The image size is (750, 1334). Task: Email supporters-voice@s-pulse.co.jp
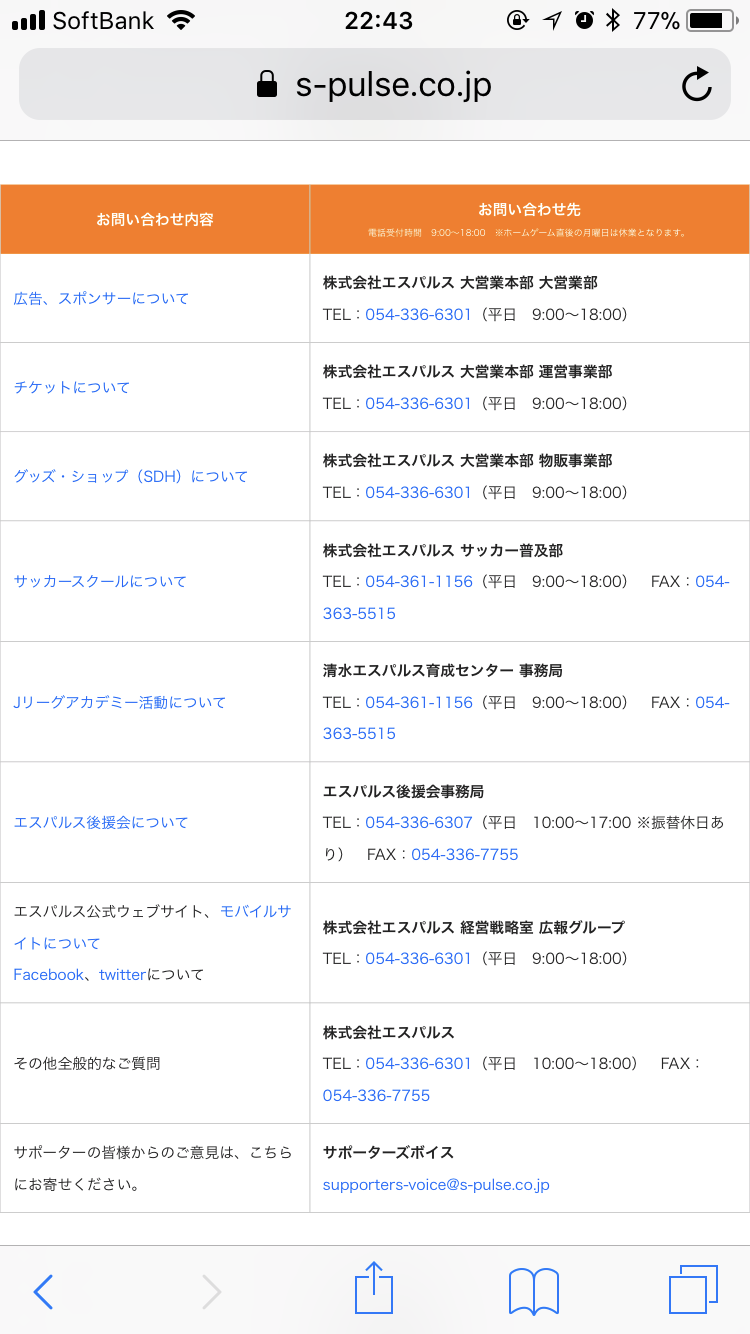(436, 1185)
